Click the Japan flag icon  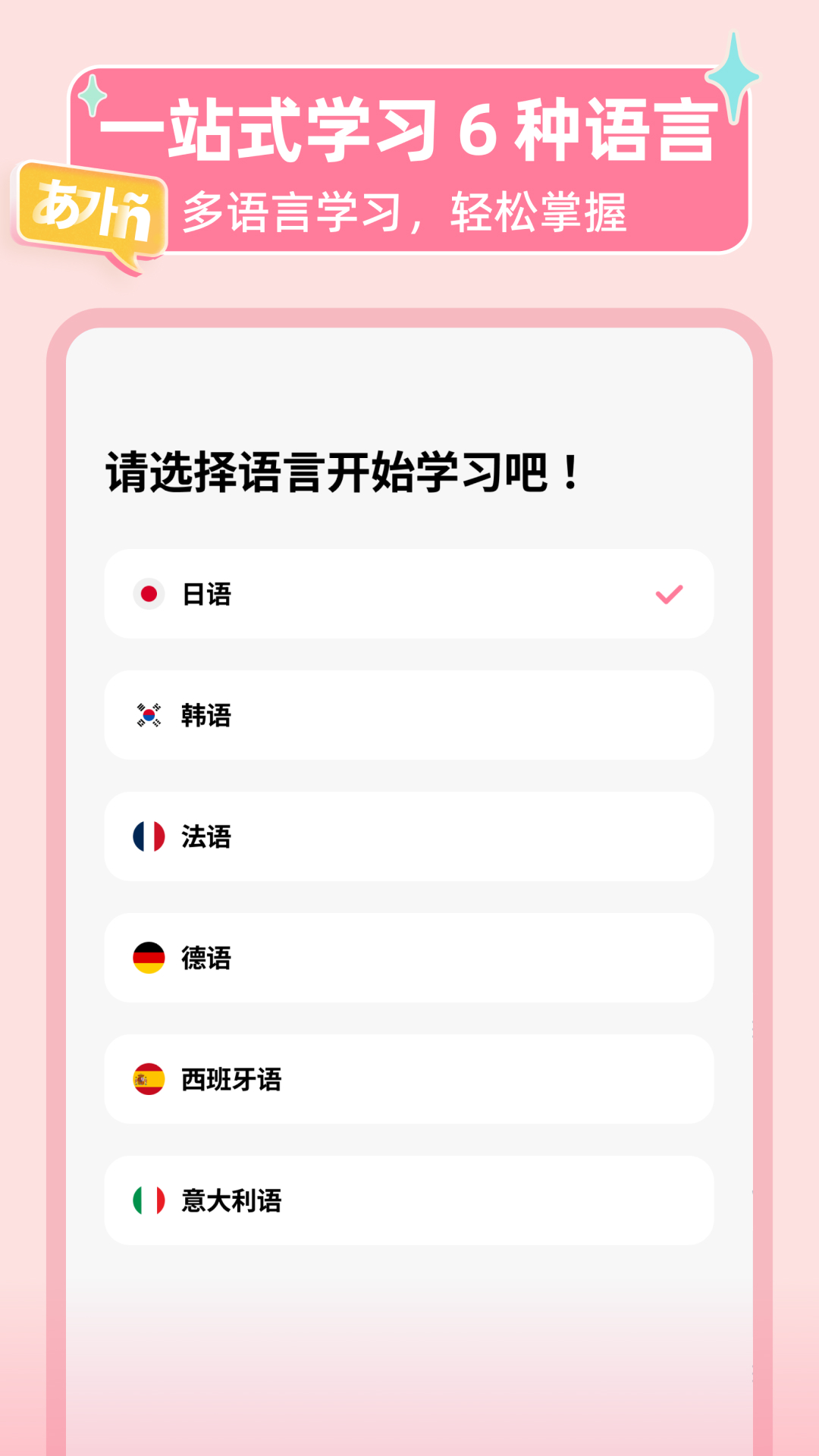[x=149, y=595]
